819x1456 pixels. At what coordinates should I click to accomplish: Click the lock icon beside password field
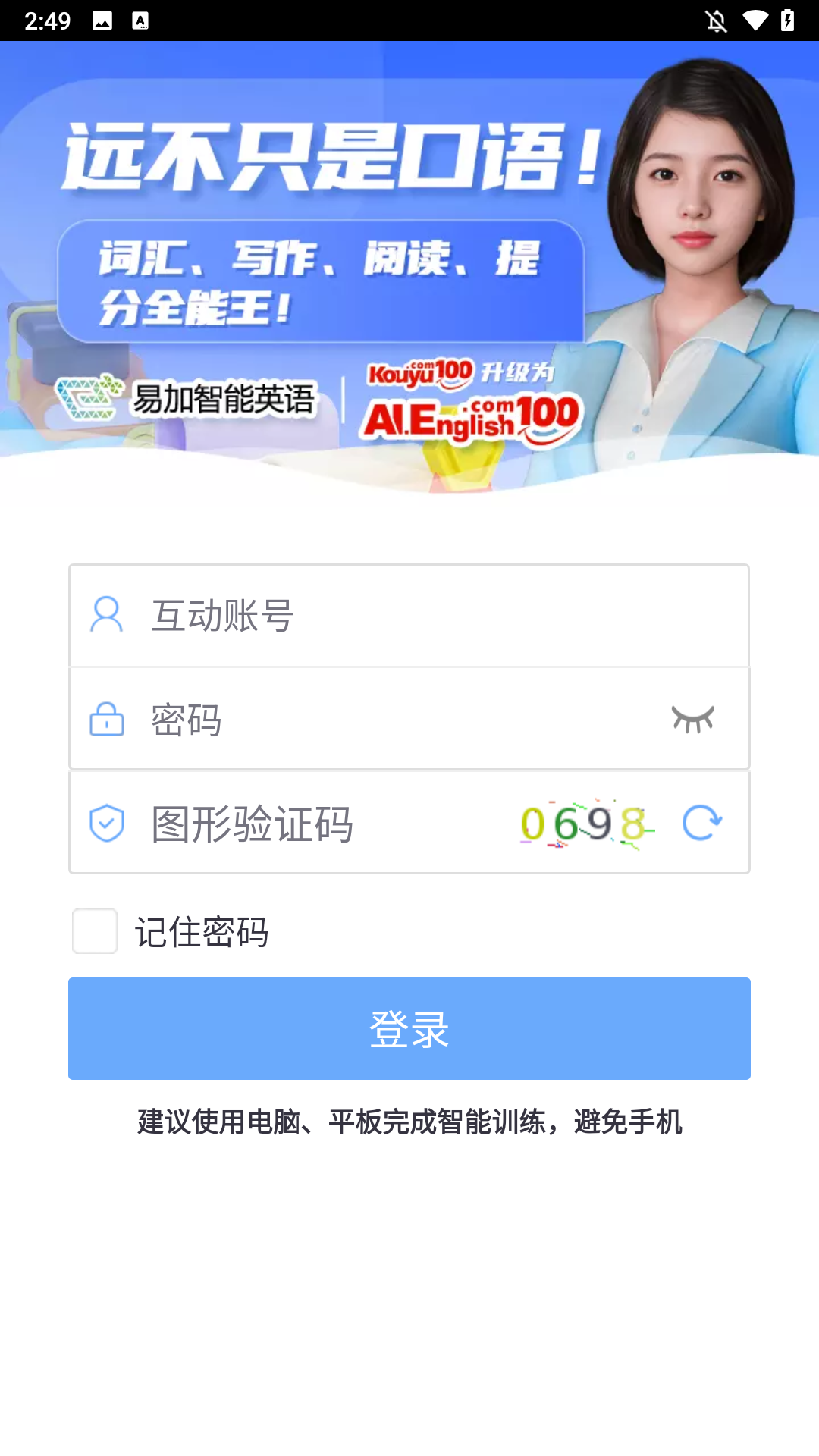pos(106,719)
